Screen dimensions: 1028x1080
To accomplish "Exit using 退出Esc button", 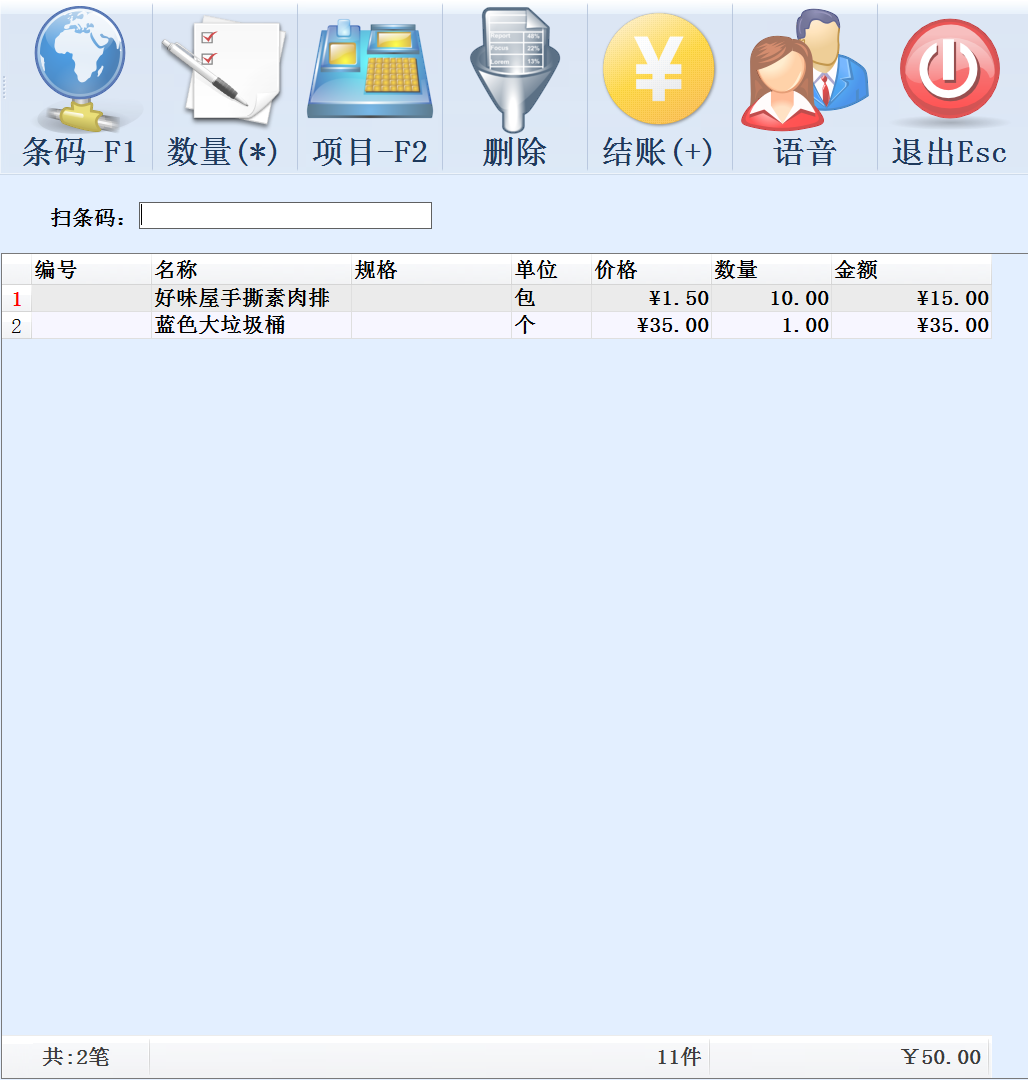I will tap(949, 88).
